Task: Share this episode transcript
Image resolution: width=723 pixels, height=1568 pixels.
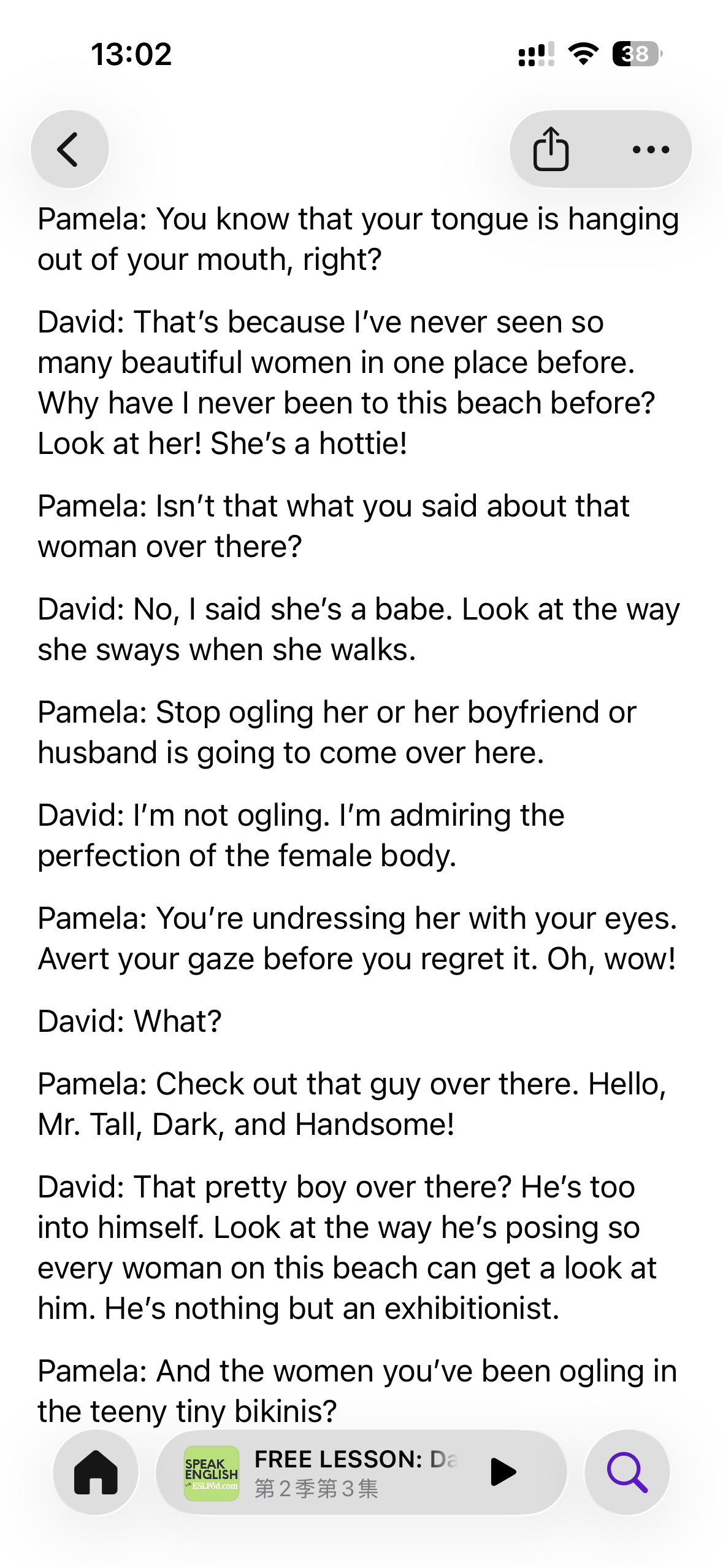Action: pyautogui.click(x=551, y=149)
